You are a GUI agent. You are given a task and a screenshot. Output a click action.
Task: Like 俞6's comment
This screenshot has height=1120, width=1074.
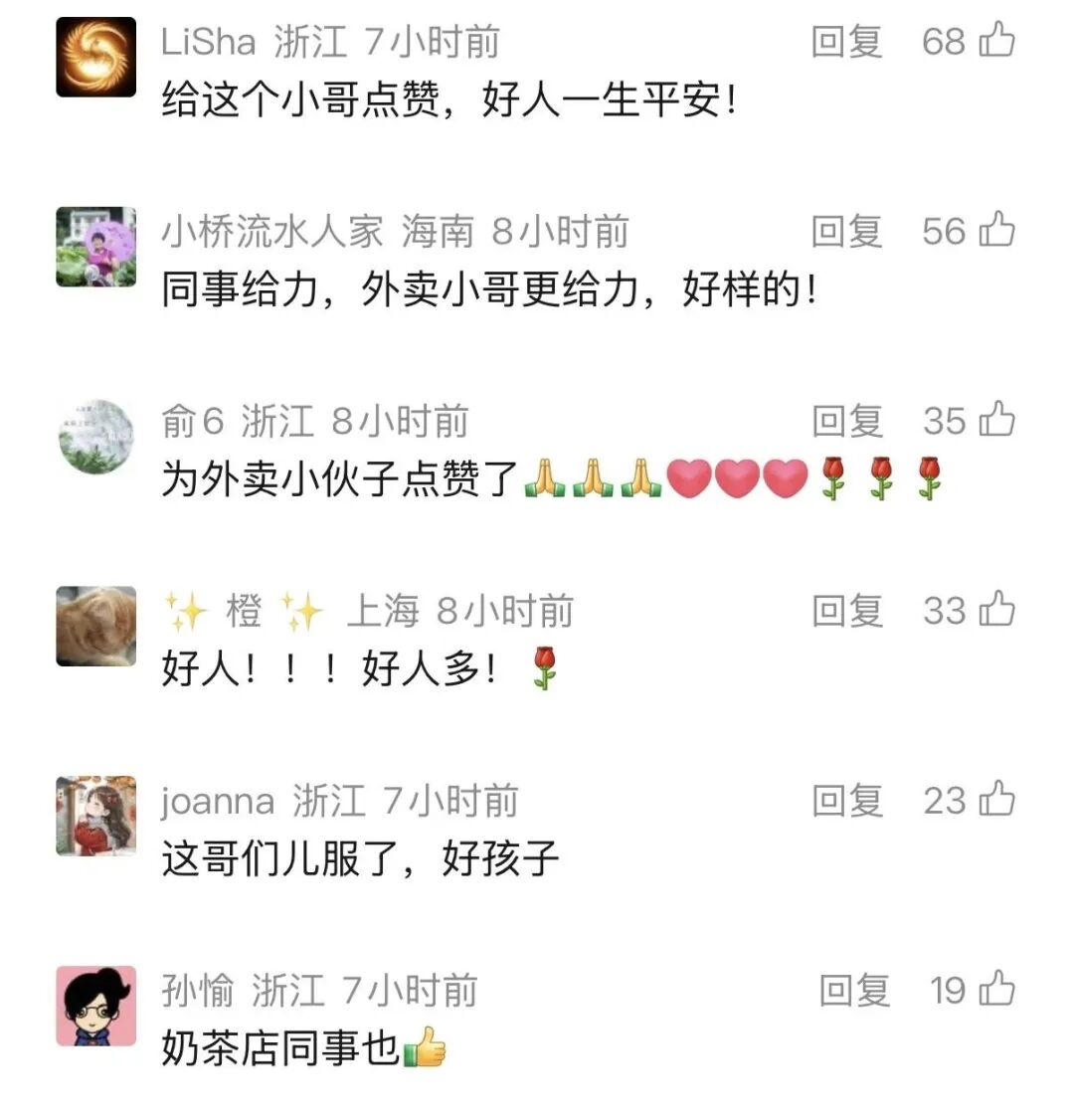tap(996, 421)
